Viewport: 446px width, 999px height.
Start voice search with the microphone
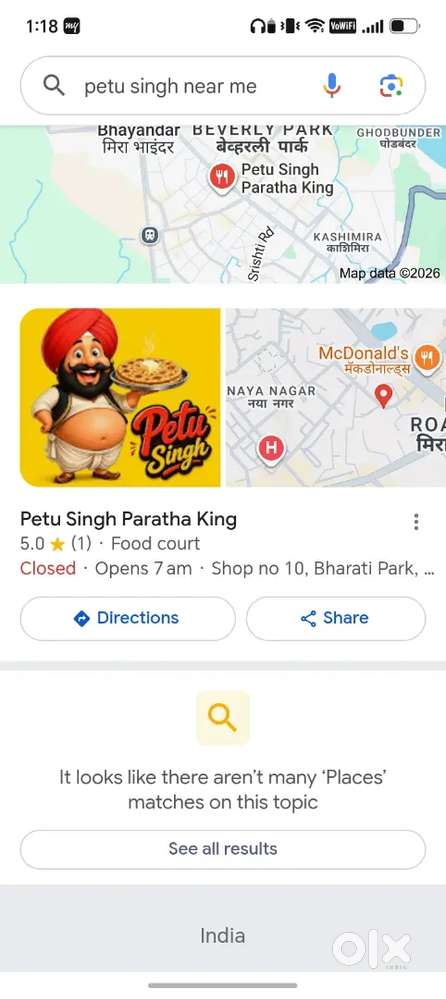[331, 85]
